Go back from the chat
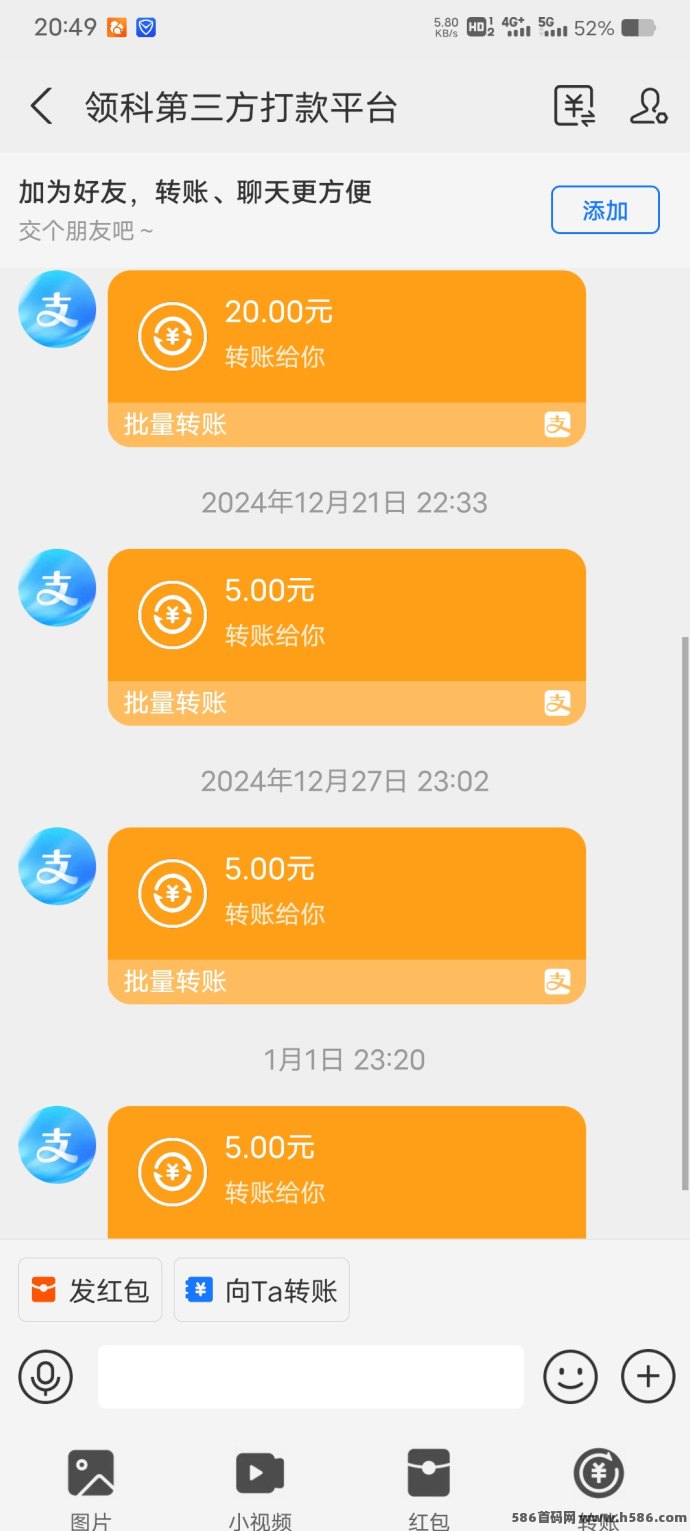Viewport: 690px width, 1531px height. pyautogui.click(x=41, y=106)
